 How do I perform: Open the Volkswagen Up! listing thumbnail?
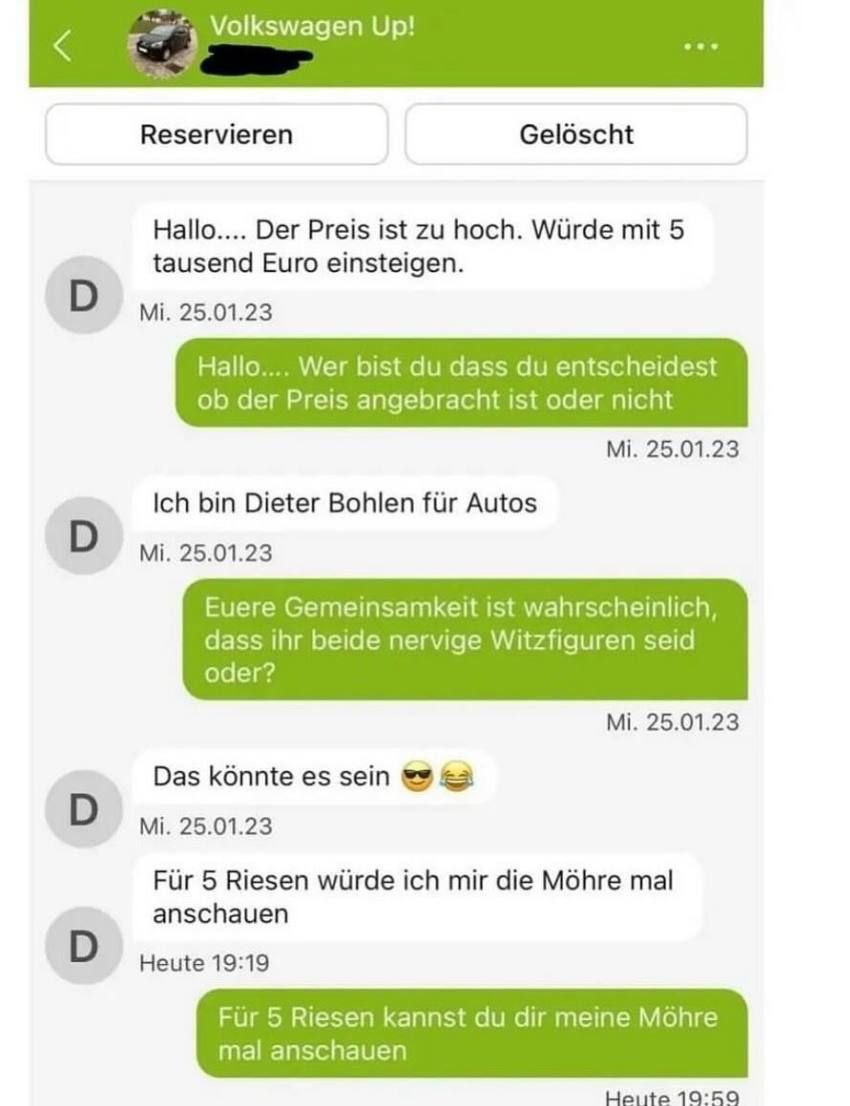tap(163, 43)
